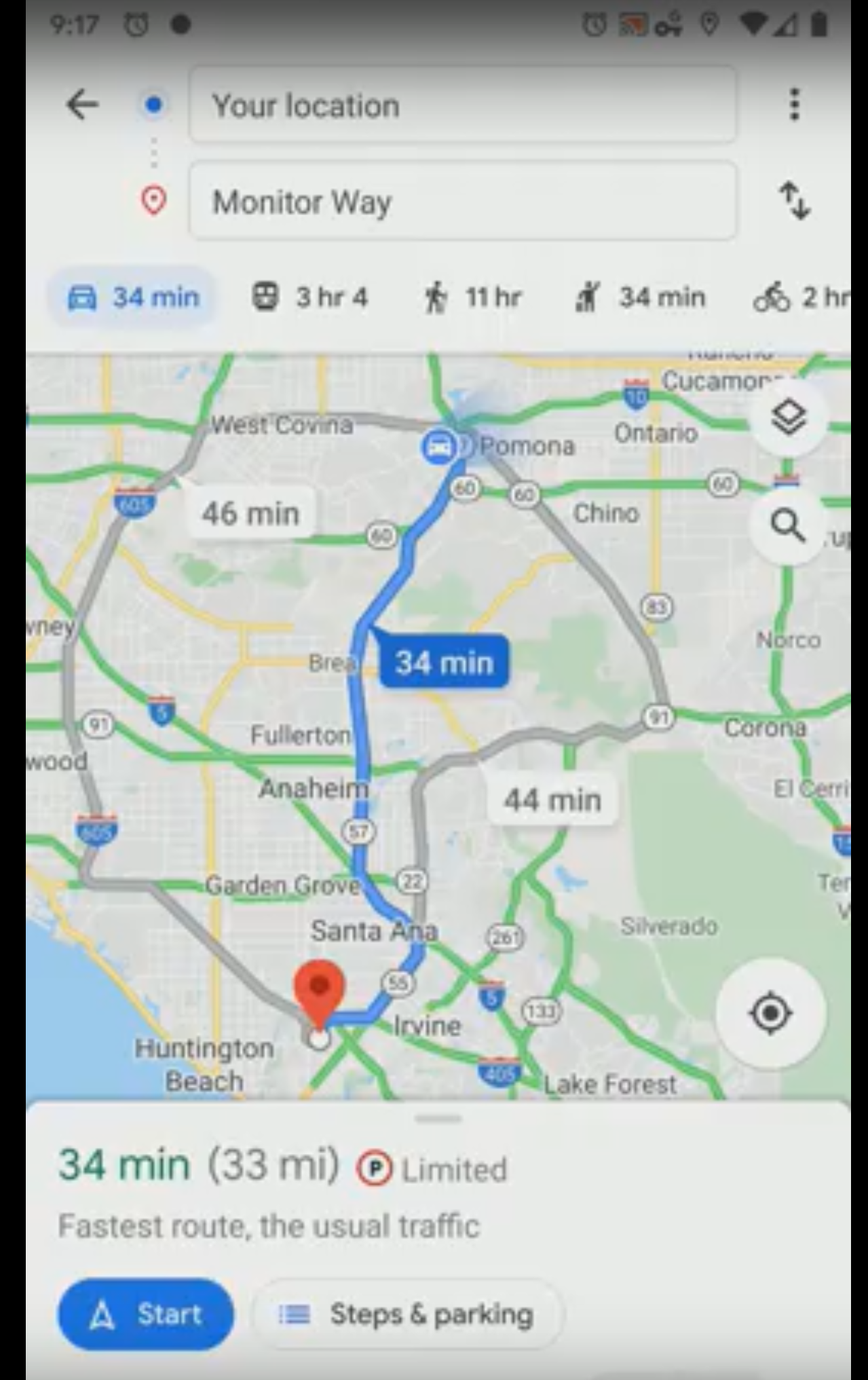Choose the alternate 46 min route
Screen dimensions: 868x1380
tap(250, 513)
